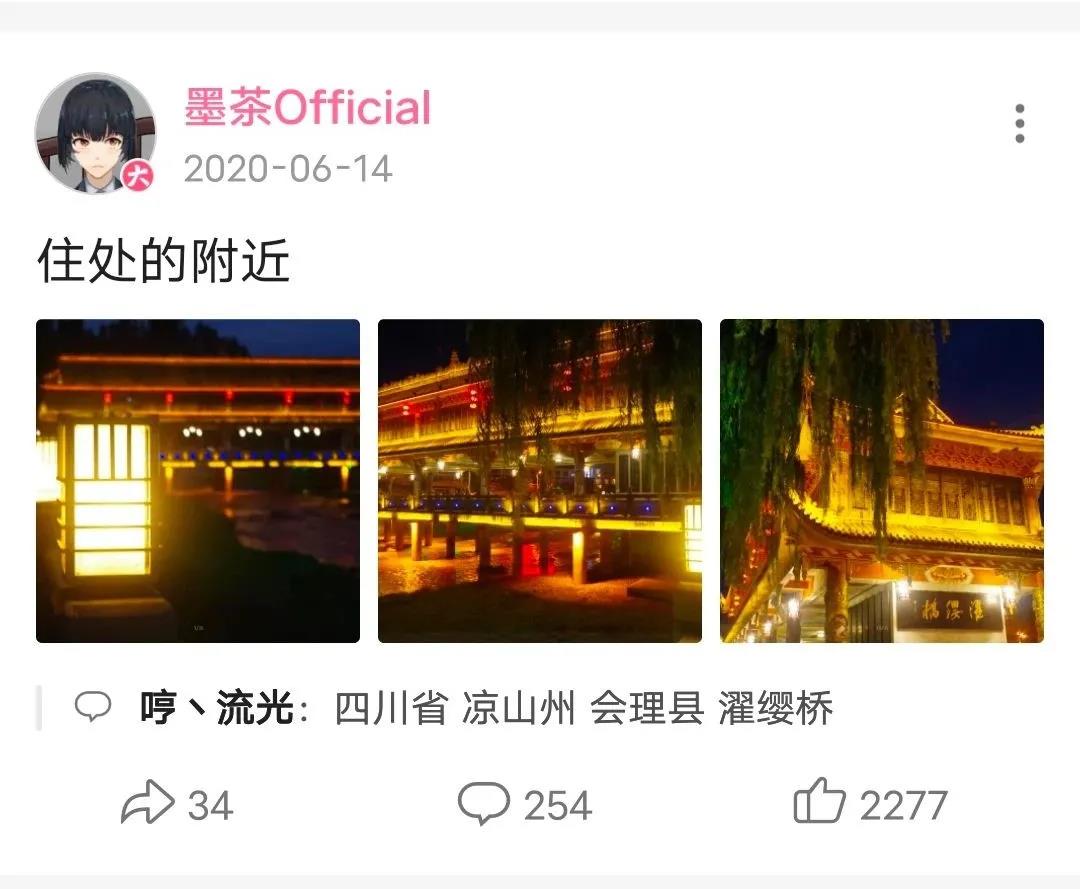The height and width of the screenshot is (889, 1080).
Task: View the third photo of the pavilion roof
Action: click(x=882, y=481)
